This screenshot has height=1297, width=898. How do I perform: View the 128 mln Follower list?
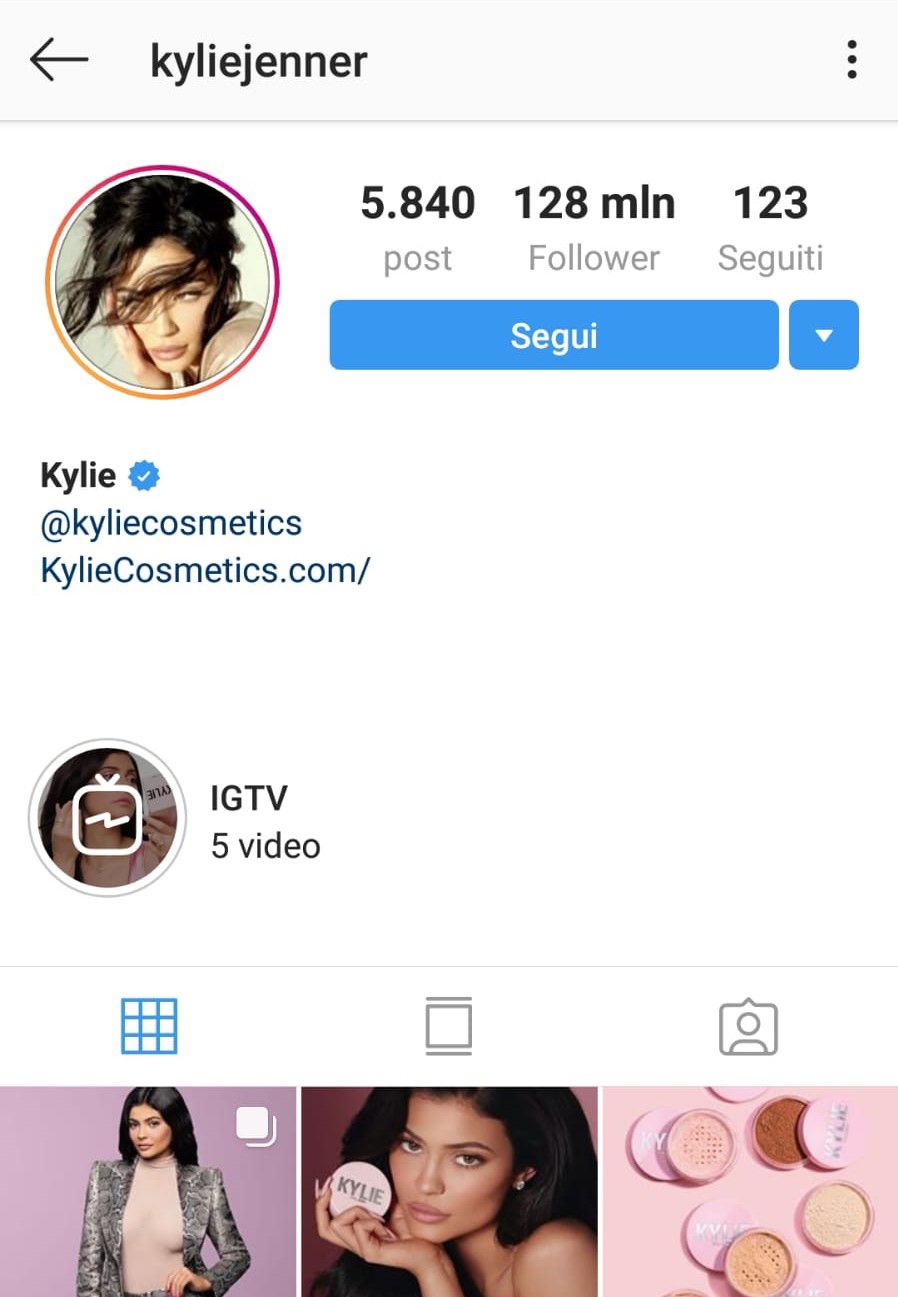tap(594, 227)
